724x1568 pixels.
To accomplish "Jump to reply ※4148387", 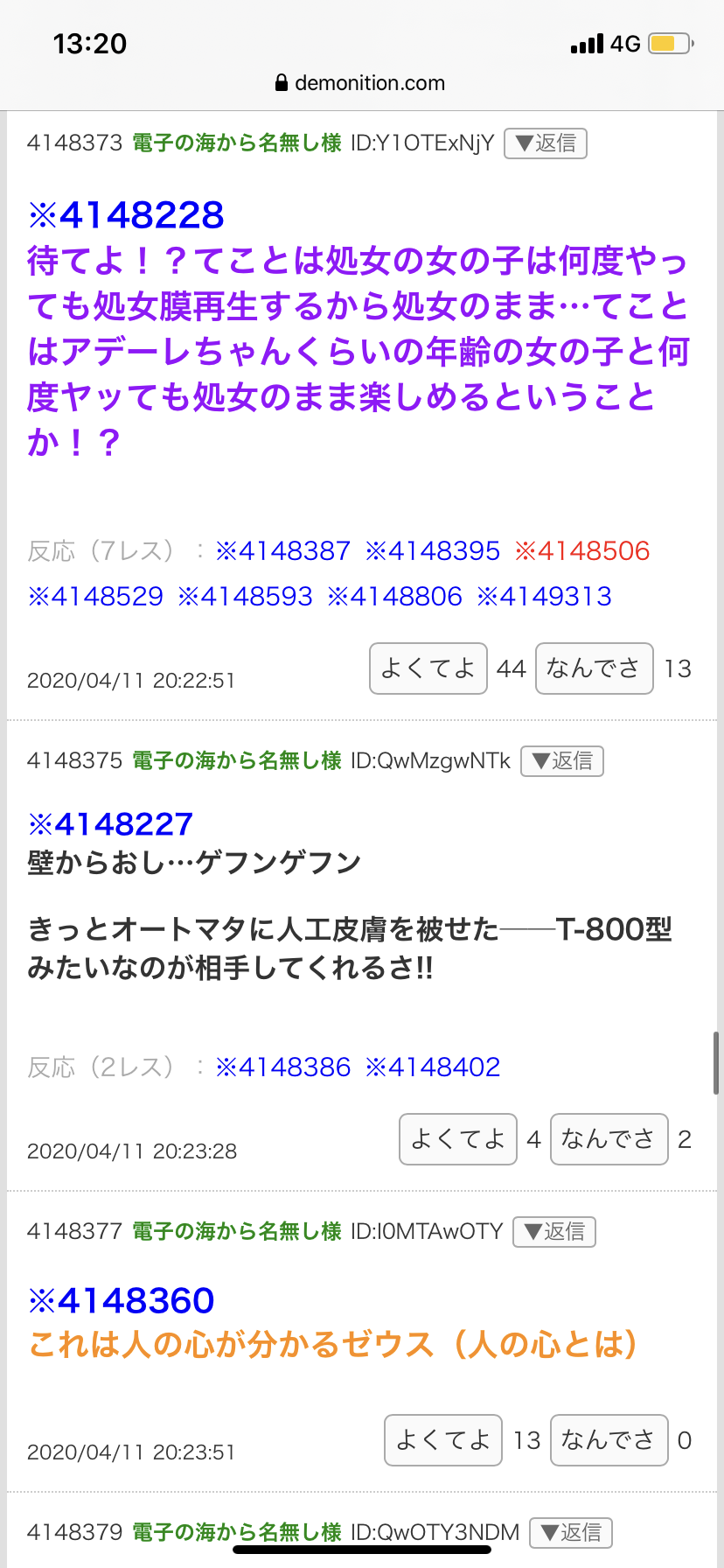I will coord(282,551).
